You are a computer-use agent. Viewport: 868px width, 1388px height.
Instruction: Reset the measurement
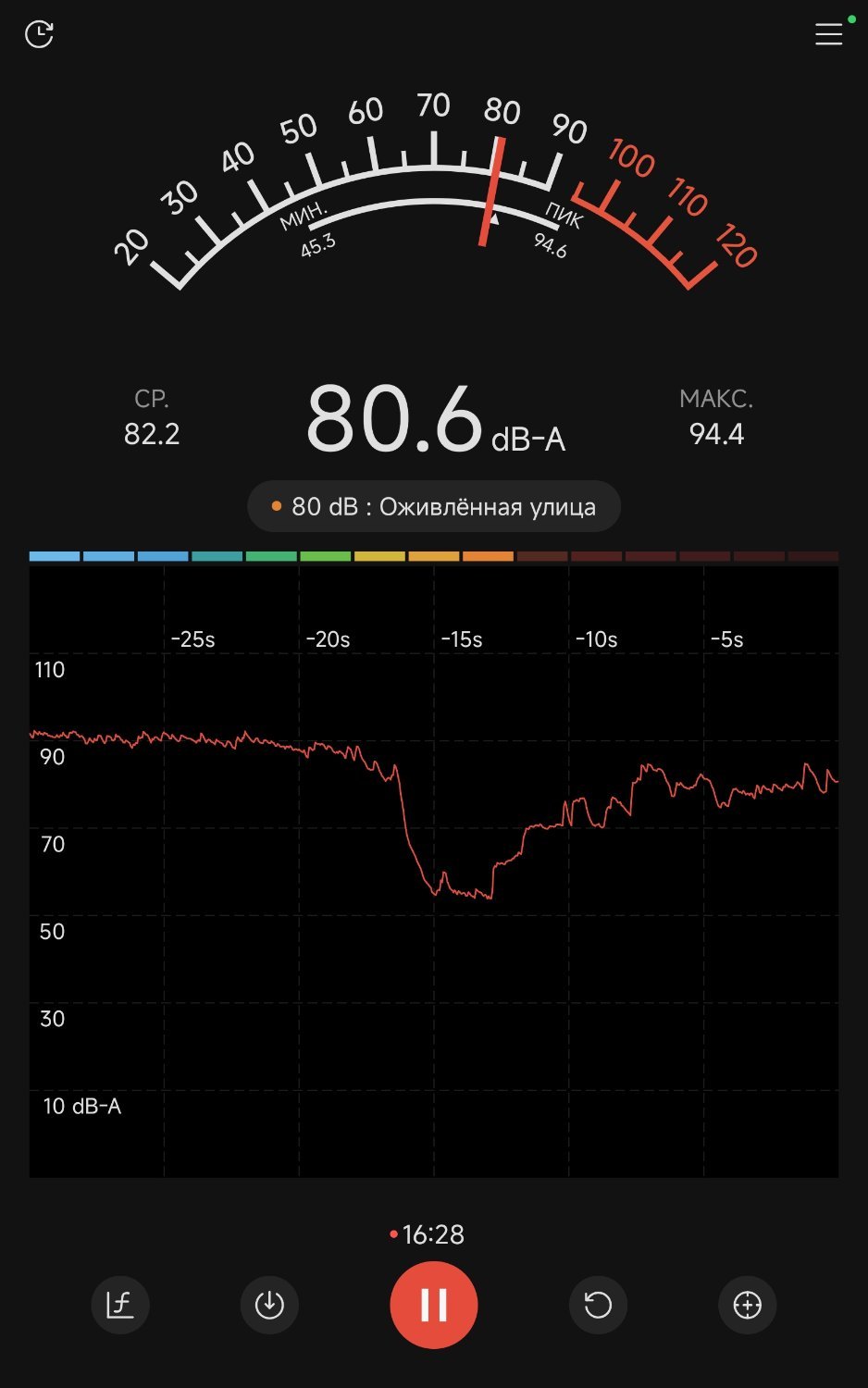point(598,1305)
